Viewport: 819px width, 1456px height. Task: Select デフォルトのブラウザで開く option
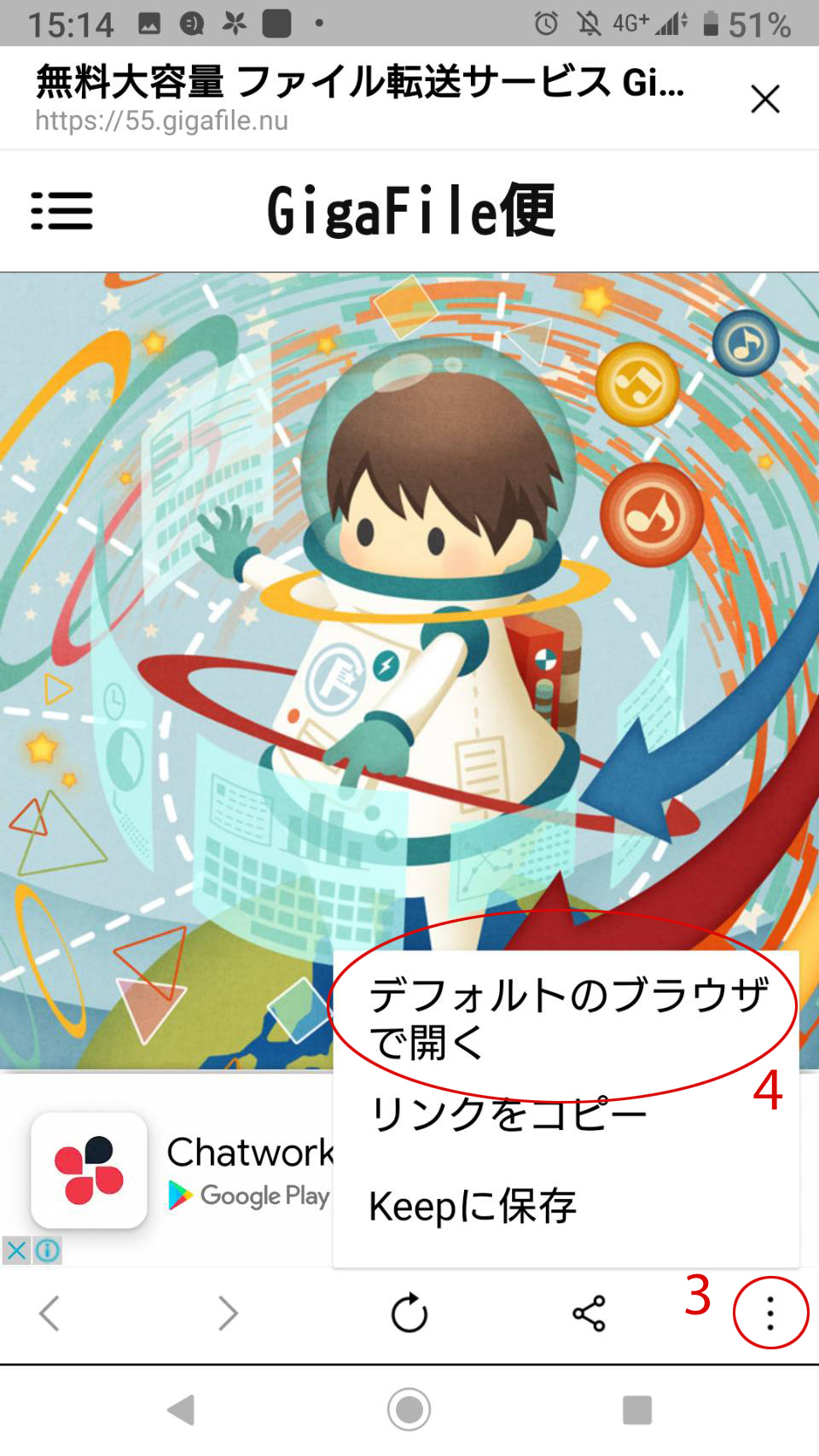coord(566,1018)
